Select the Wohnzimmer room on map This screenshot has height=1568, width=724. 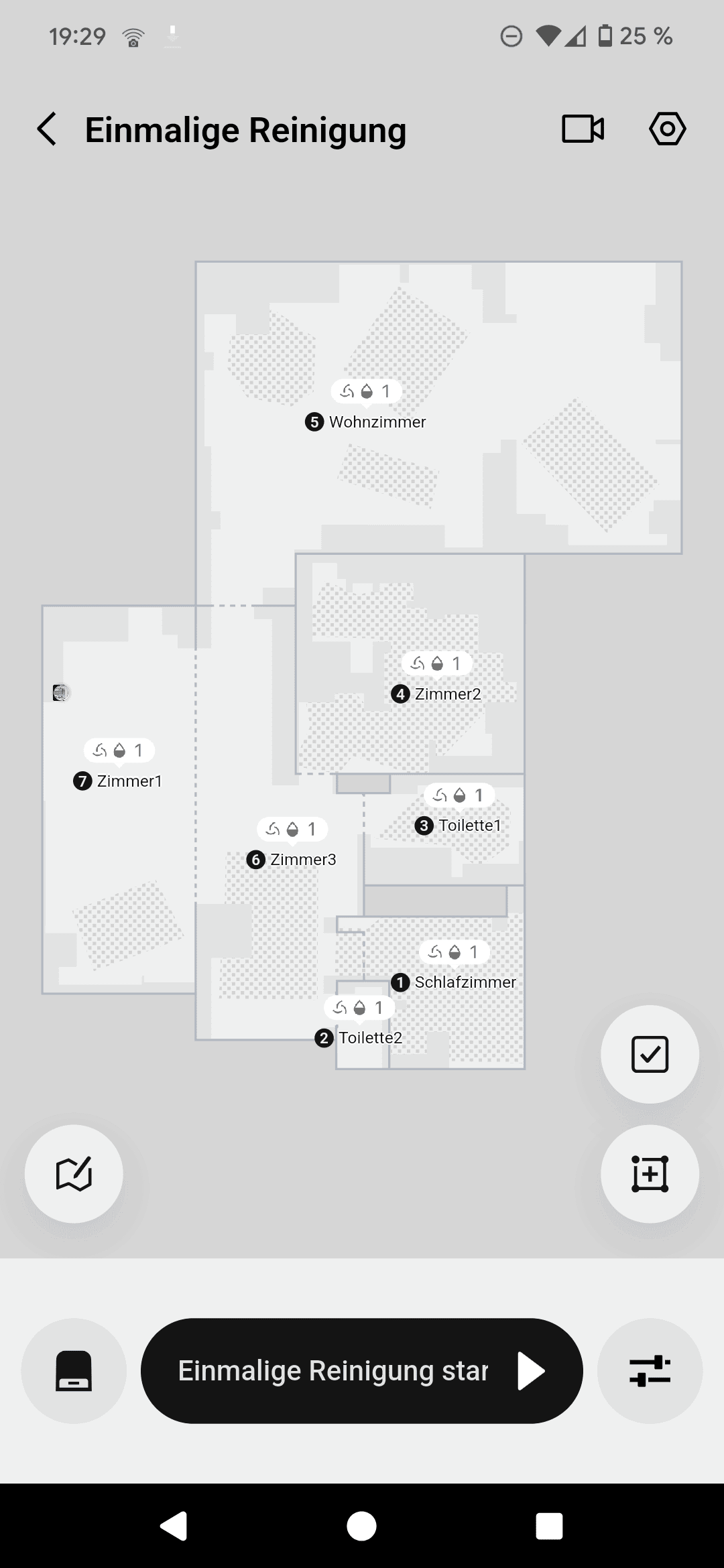coord(376,422)
